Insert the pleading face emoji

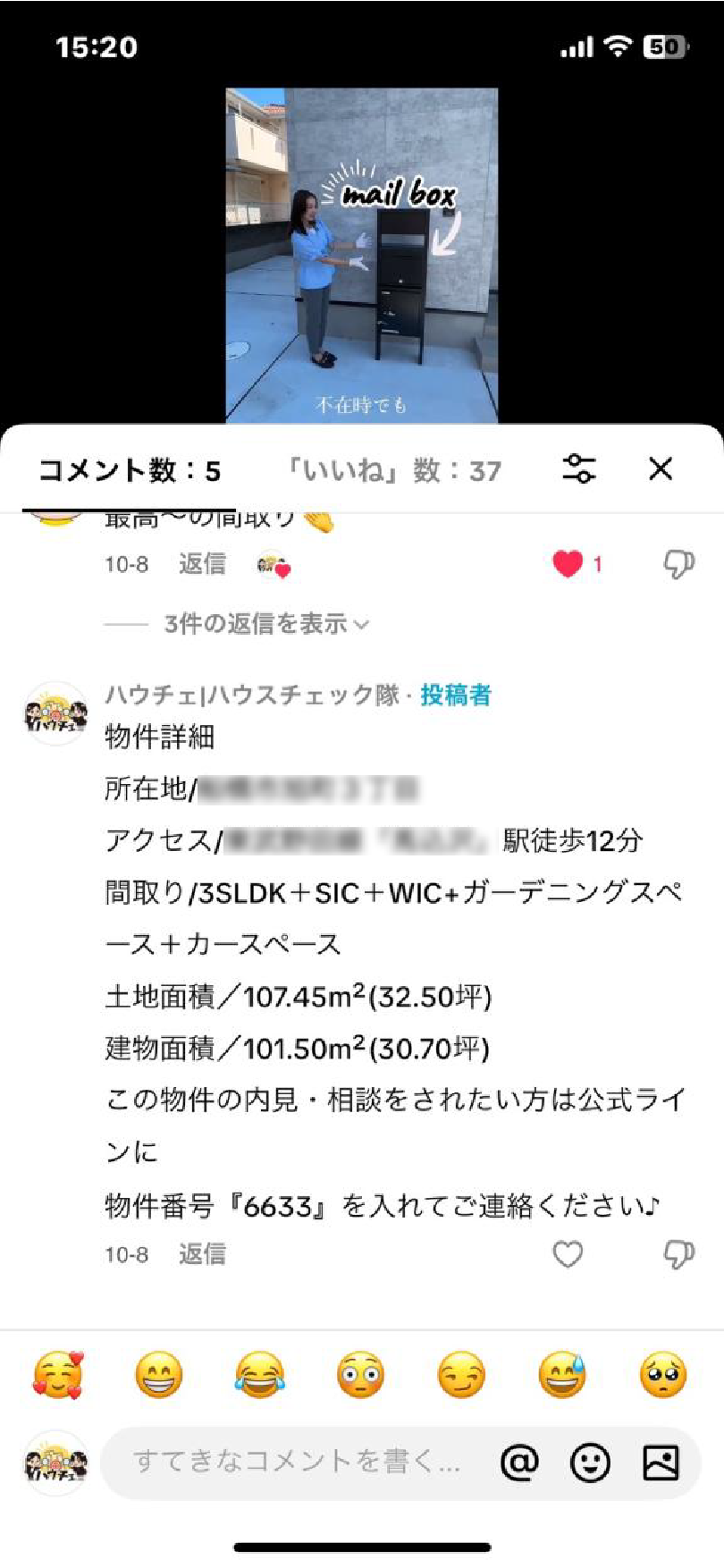pos(662,1375)
